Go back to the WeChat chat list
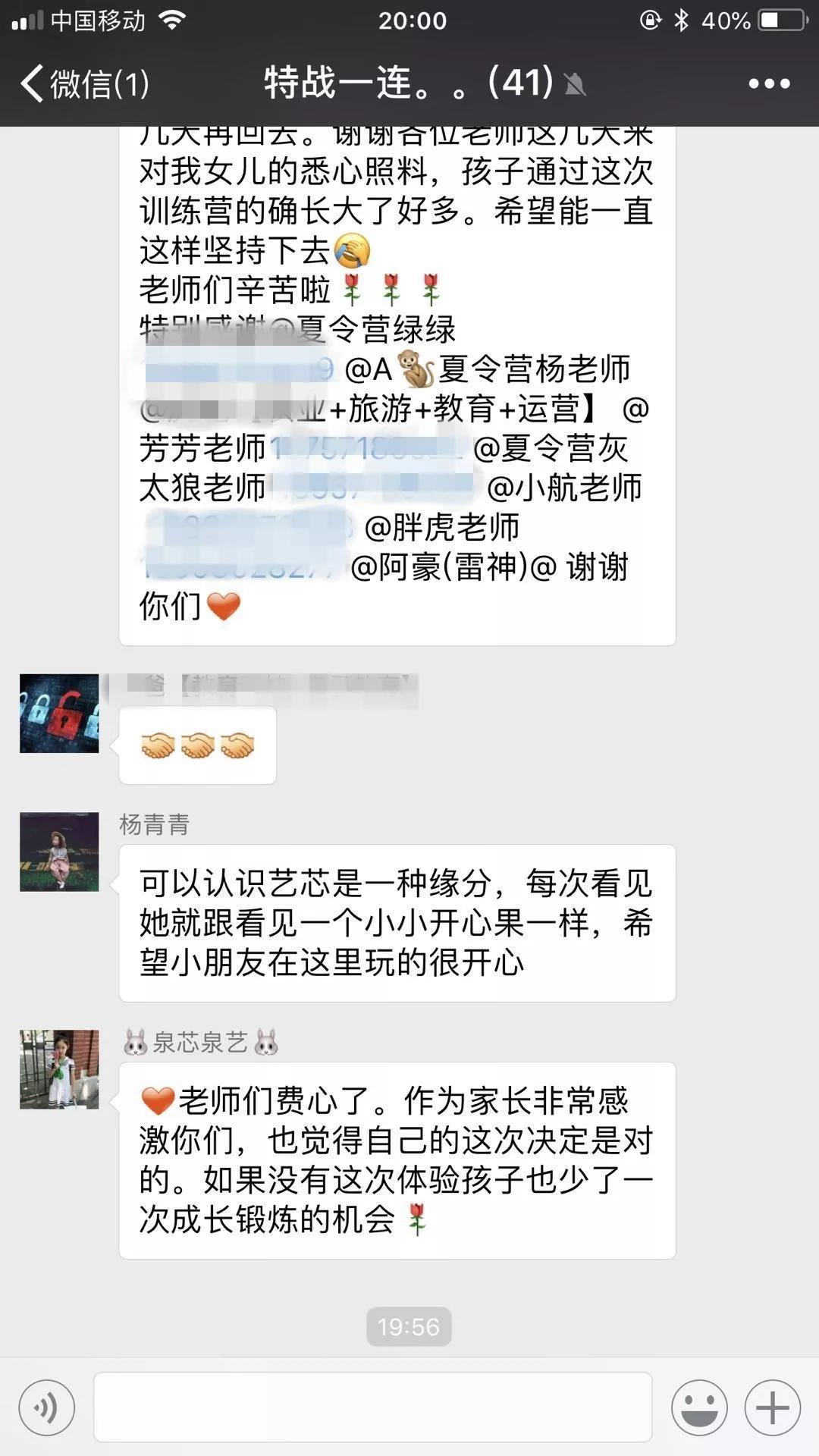Screen dimensions: 819x1456 point(83,83)
